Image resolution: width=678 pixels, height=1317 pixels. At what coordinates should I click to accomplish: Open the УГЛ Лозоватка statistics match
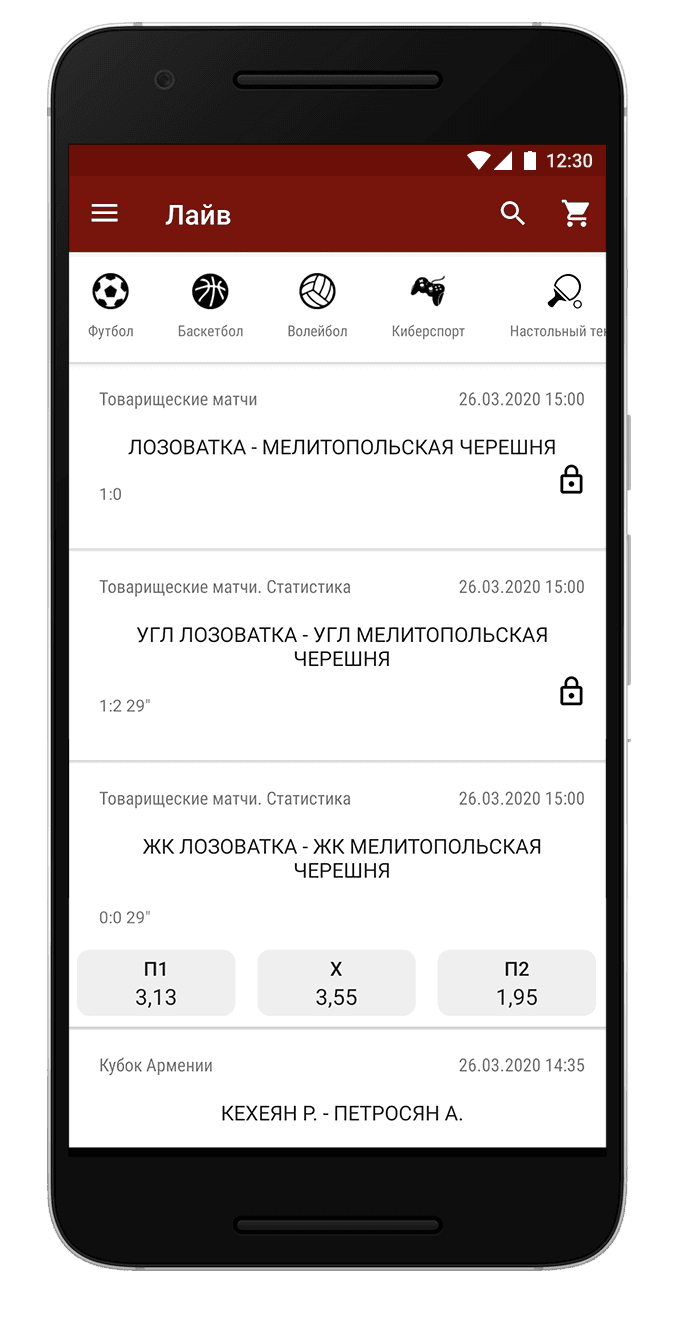pos(342,647)
